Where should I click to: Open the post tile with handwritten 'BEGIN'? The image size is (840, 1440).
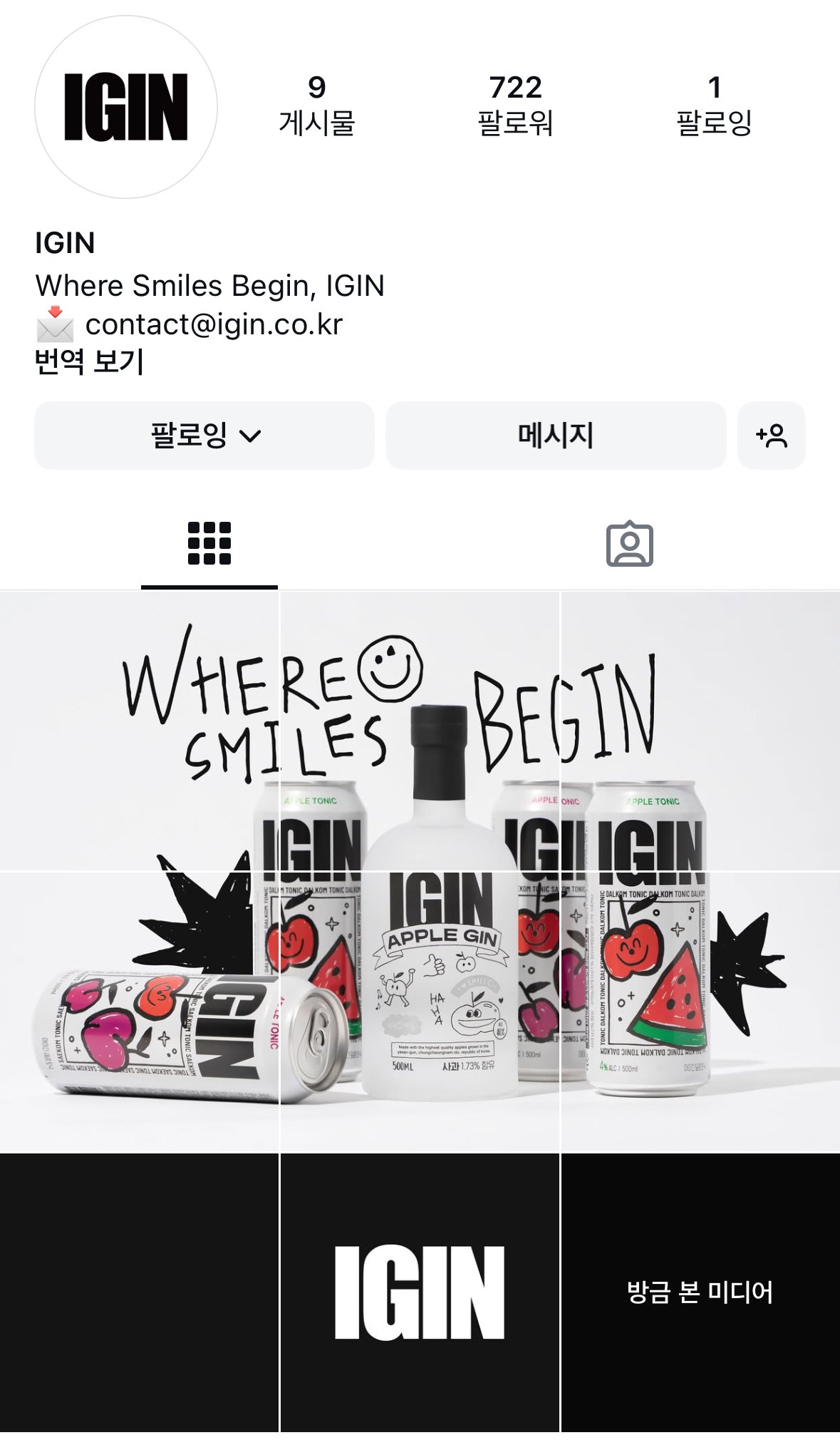pos(701,731)
